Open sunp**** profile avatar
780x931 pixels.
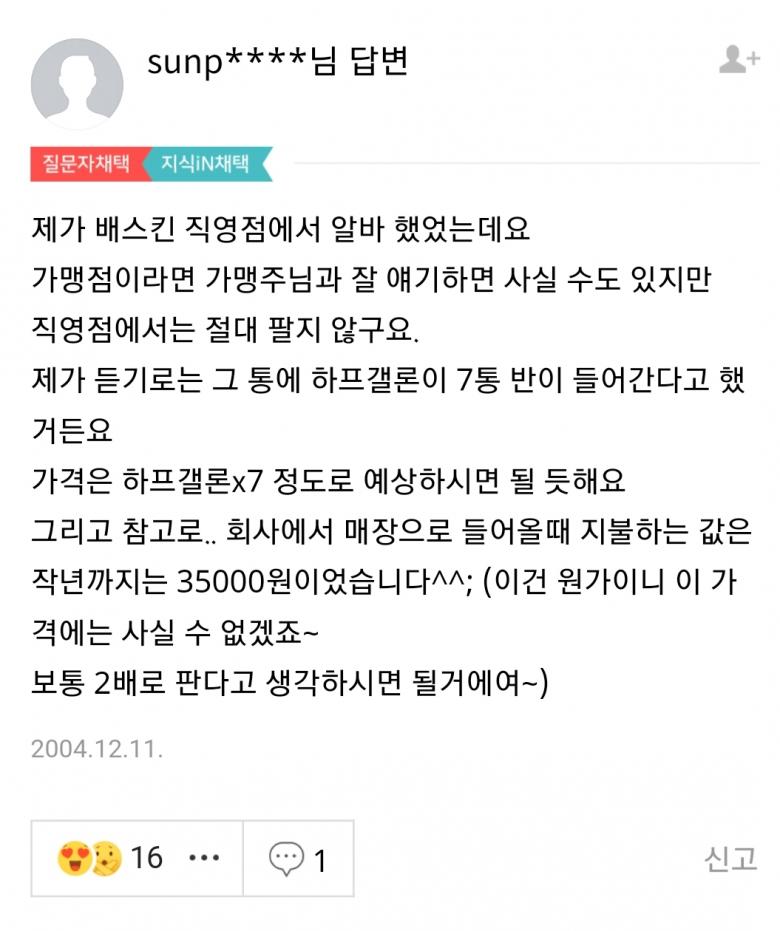[x=77, y=84]
